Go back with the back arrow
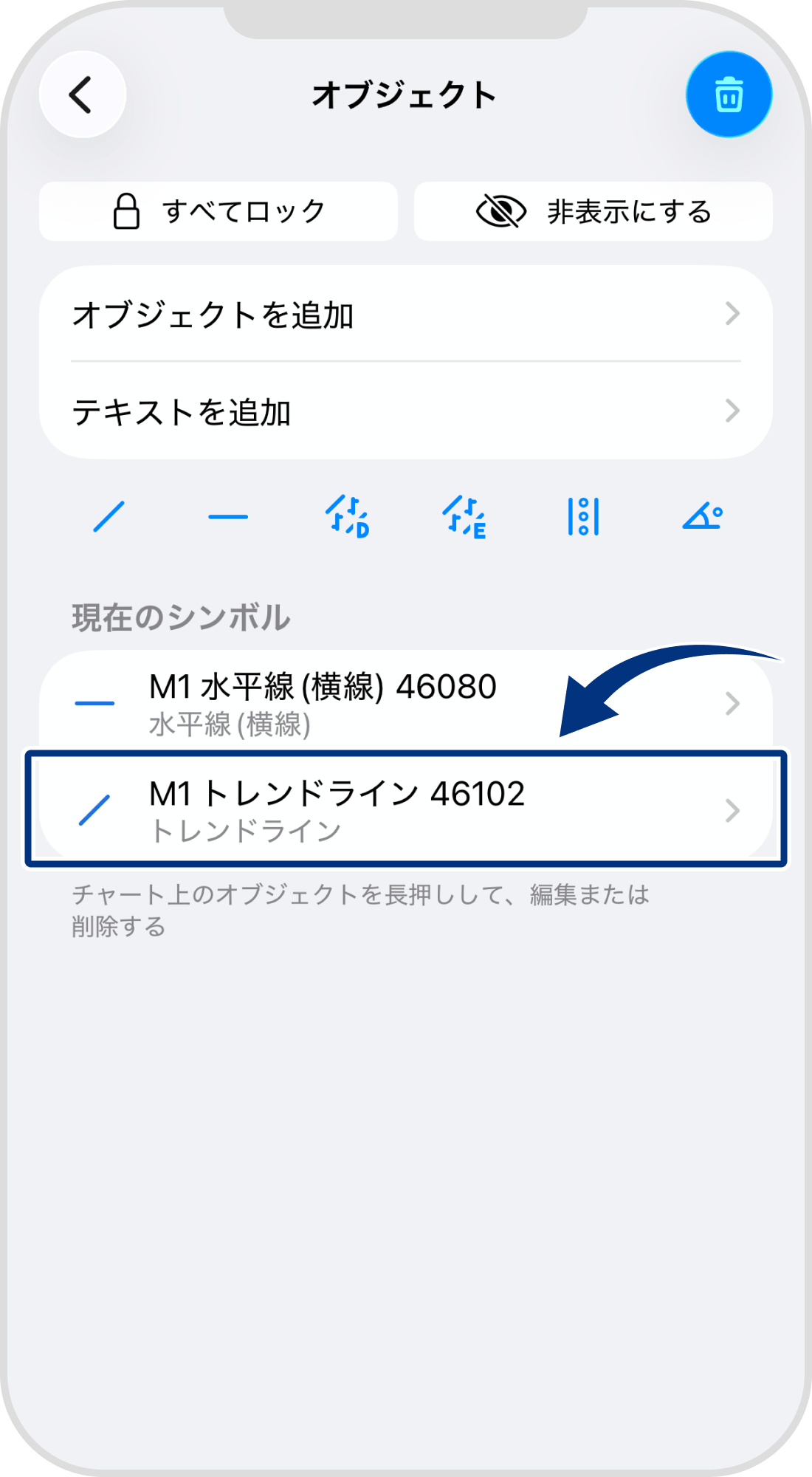Image resolution: width=812 pixels, height=1477 pixels. click(x=81, y=94)
